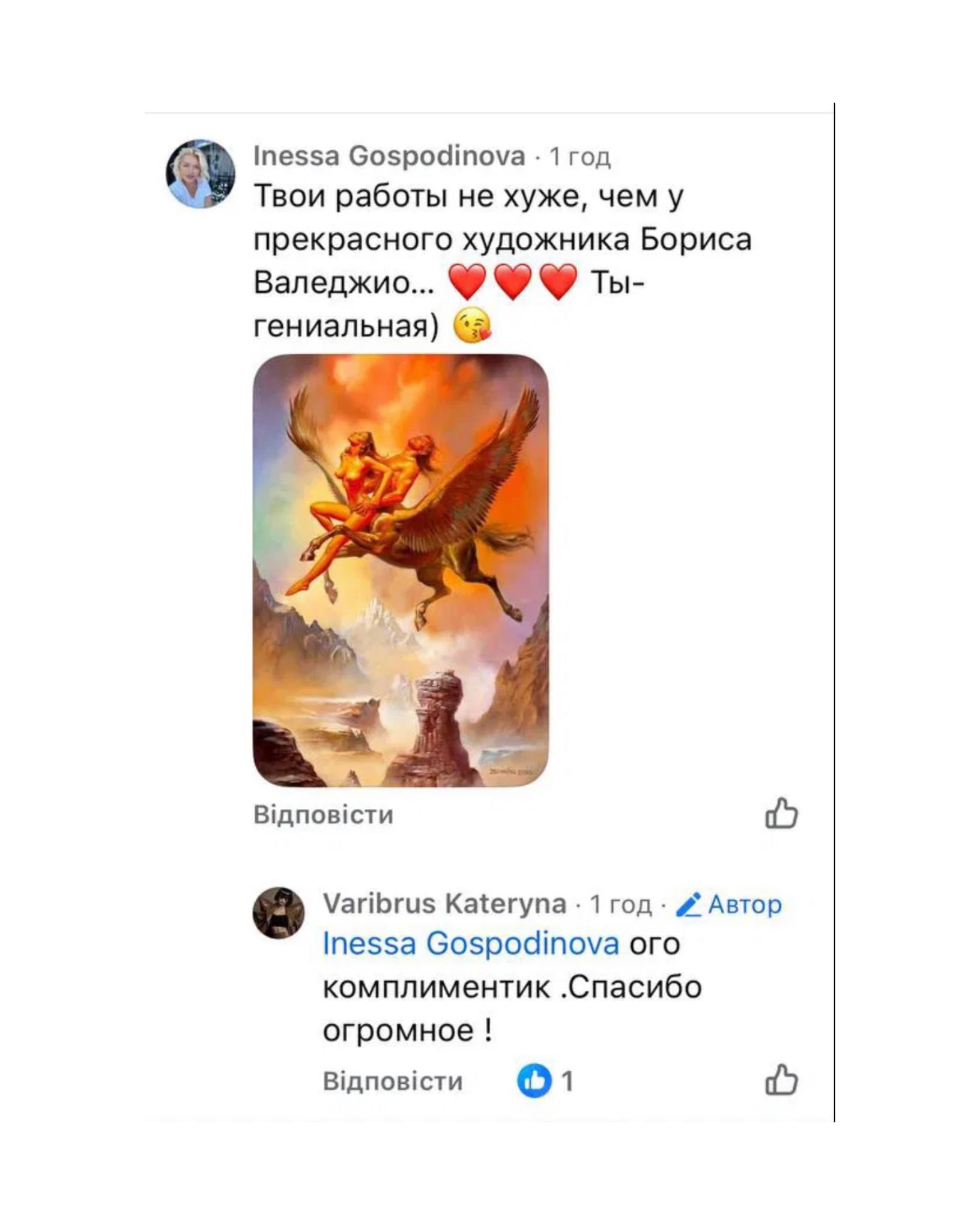Open the painting attached to Inessa's comment
This screenshot has width=980, height=1225.
tap(401, 570)
